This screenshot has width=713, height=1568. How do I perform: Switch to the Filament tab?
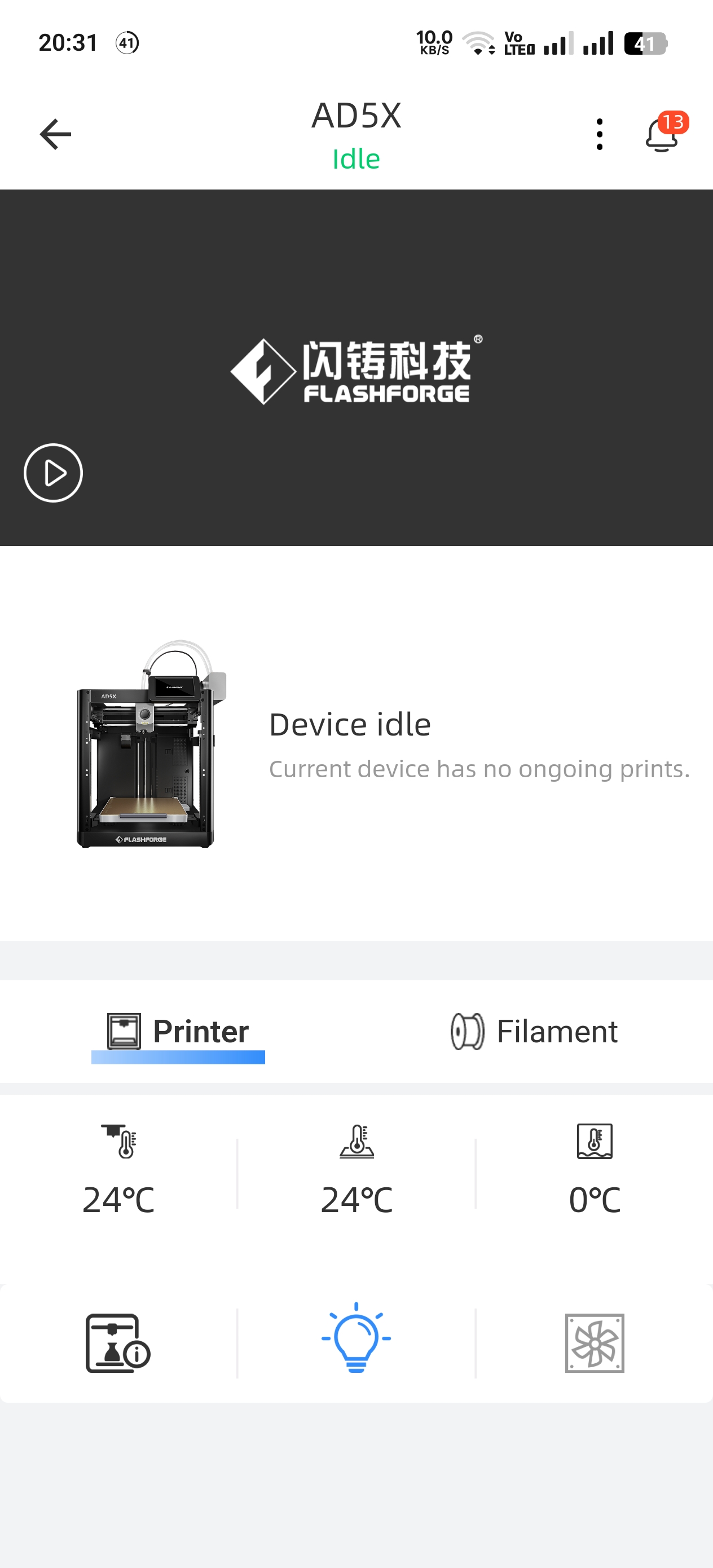pos(534,1031)
